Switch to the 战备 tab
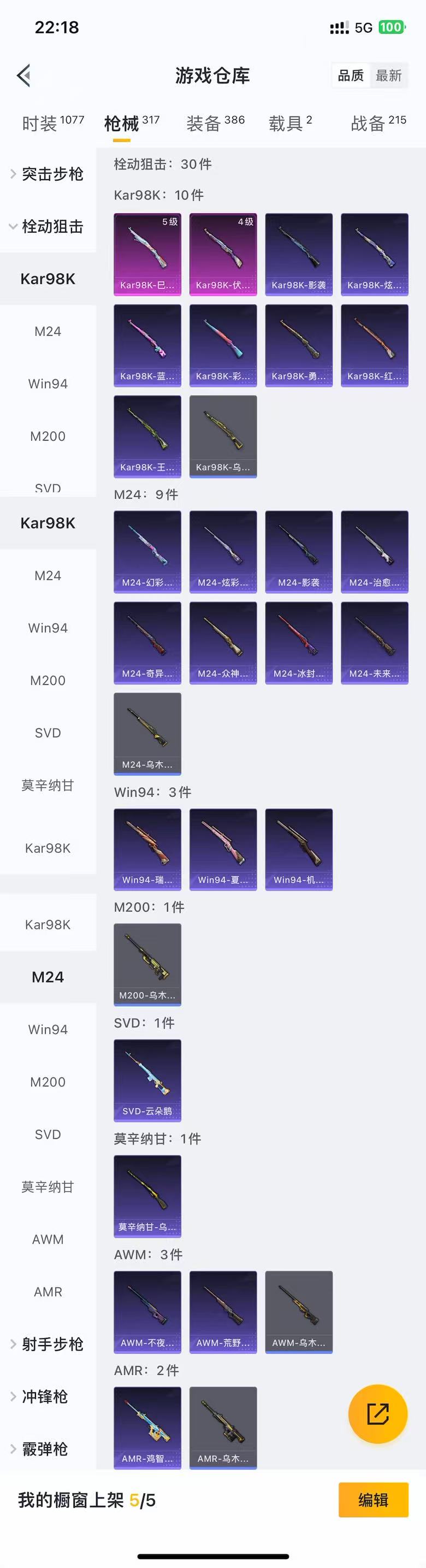Image resolution: width=426 pixels, height=1568 pixels. click(377, 123)
